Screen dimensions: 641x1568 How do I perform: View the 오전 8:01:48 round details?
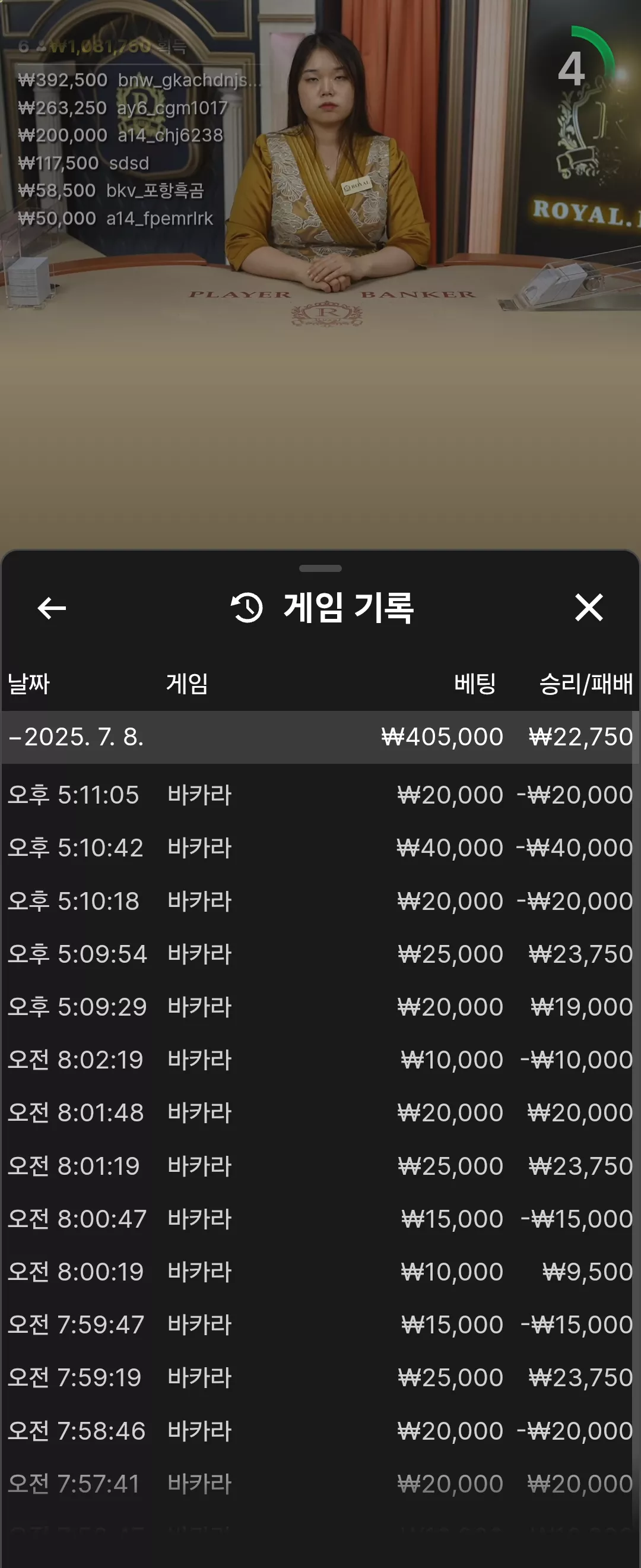click(x=320, y=1112)
